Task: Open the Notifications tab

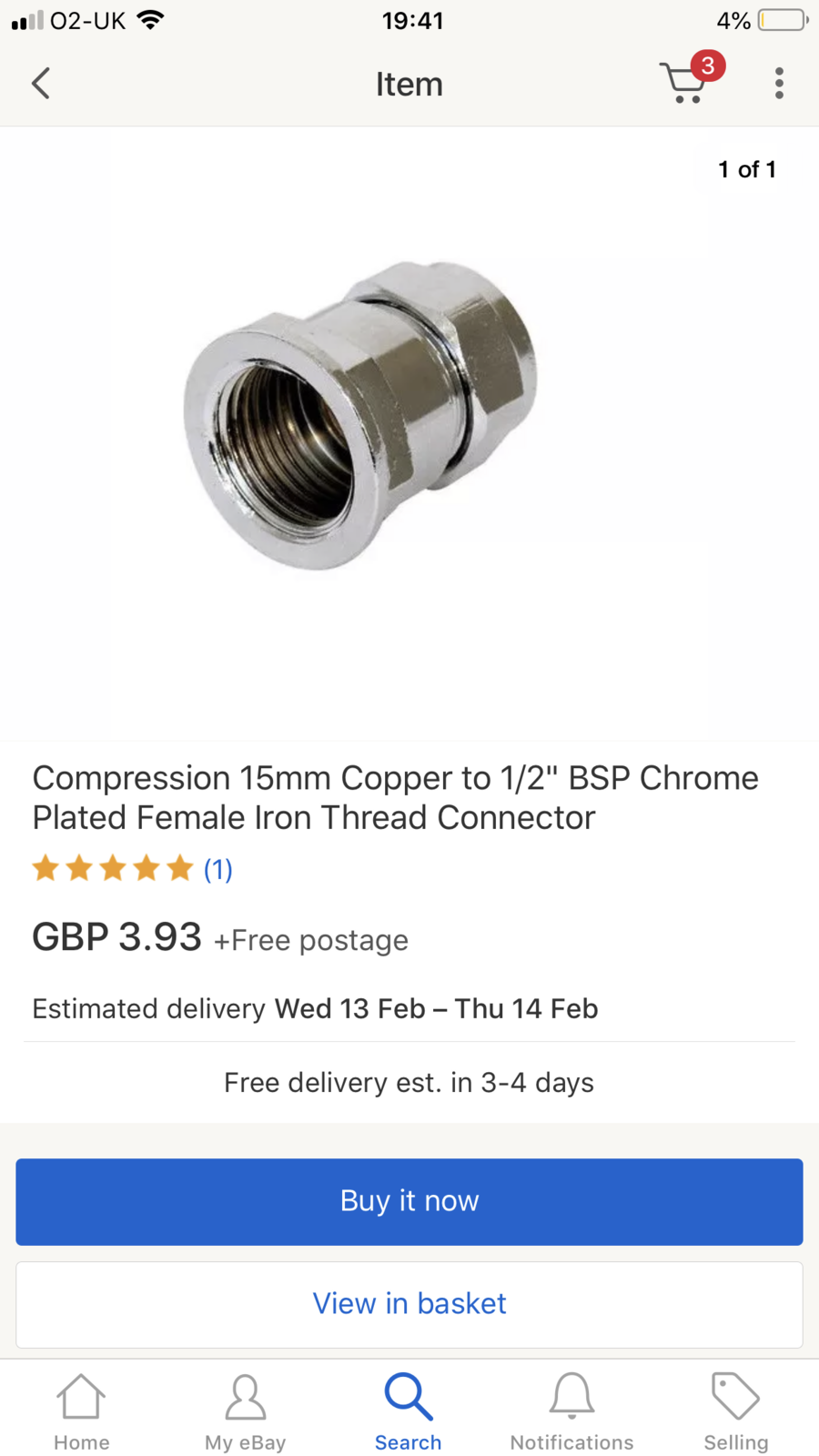Action: click(571, 1411)
